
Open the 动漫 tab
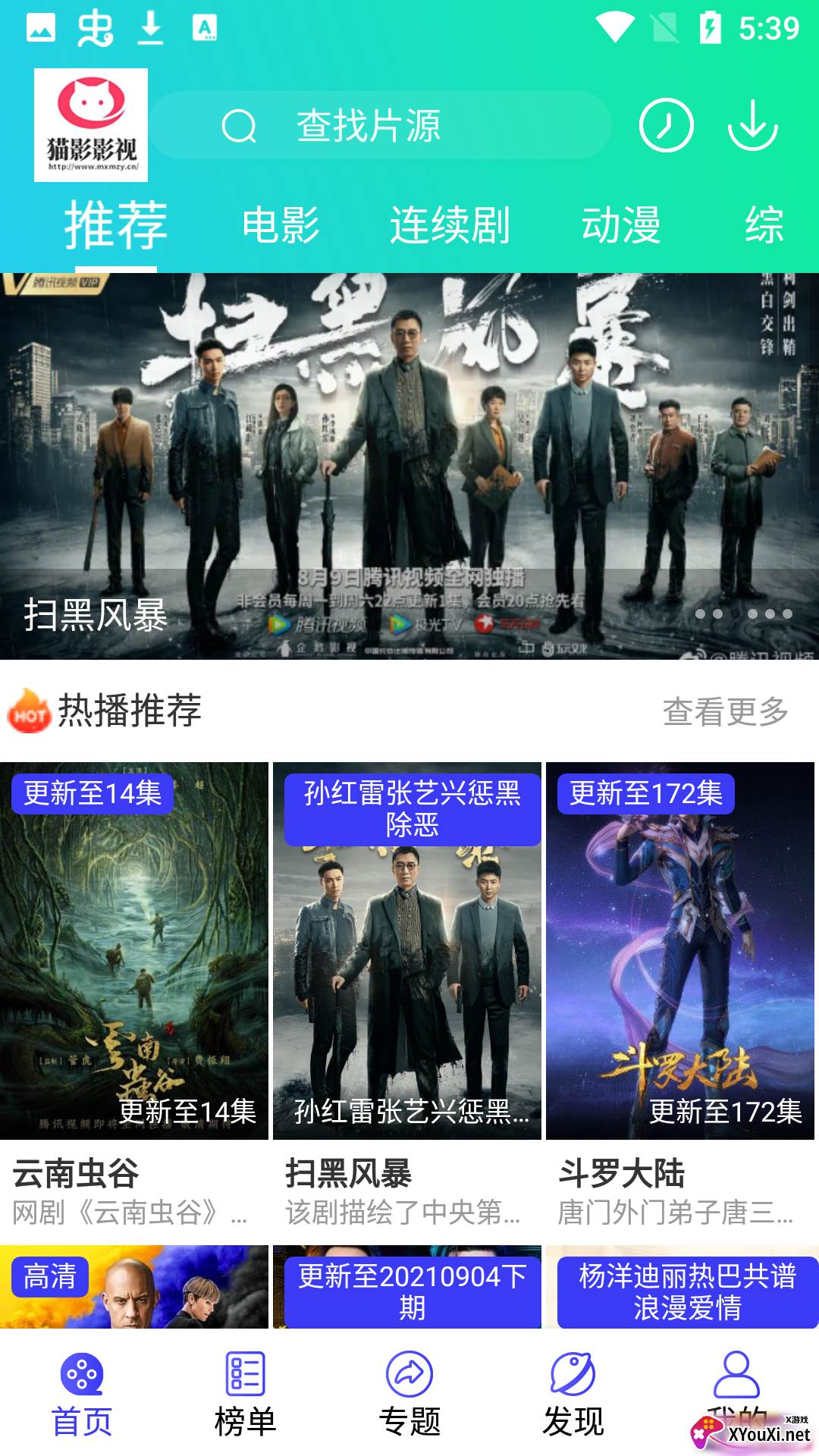[623, 225]
